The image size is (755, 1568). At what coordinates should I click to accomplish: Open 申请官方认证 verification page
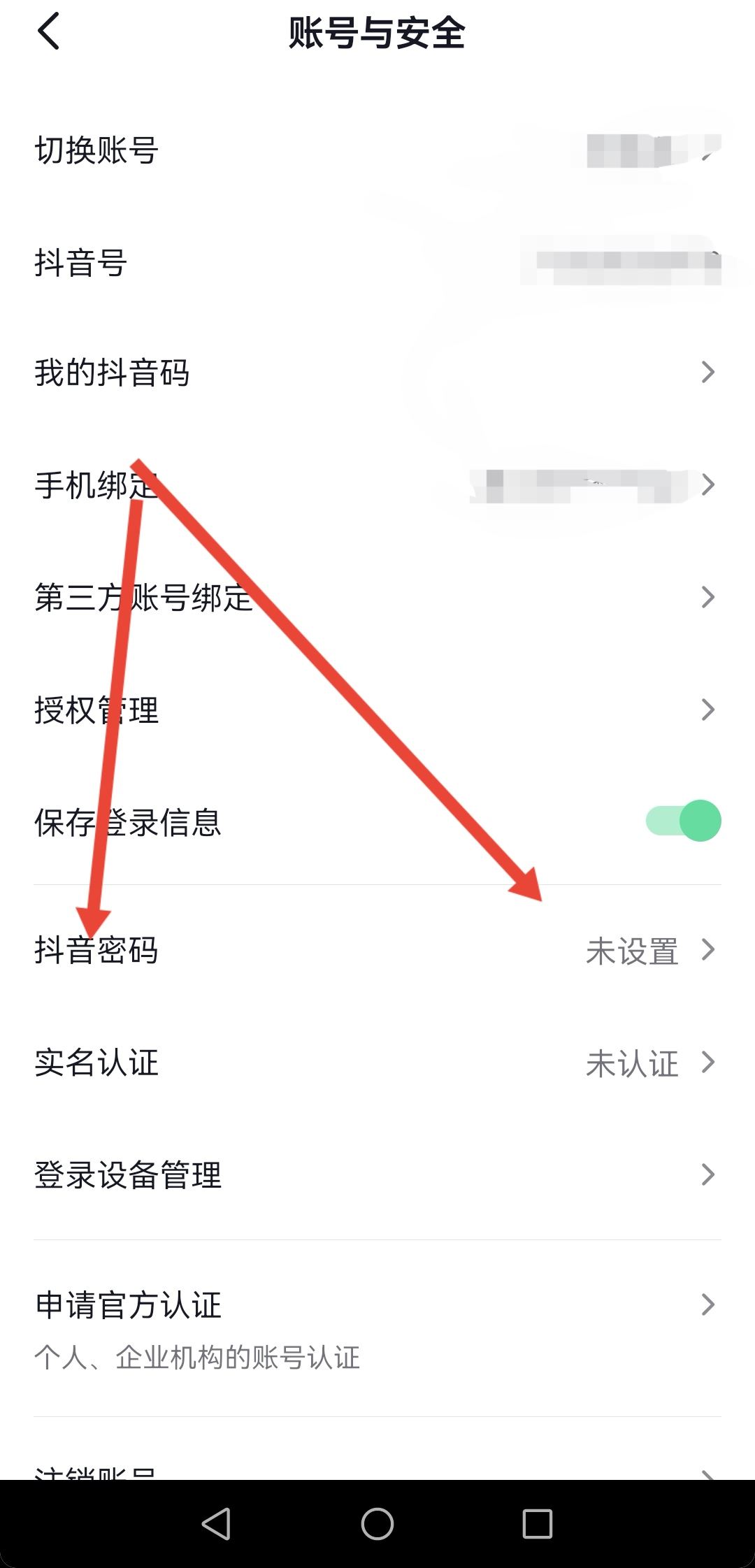coord(377,1304)
